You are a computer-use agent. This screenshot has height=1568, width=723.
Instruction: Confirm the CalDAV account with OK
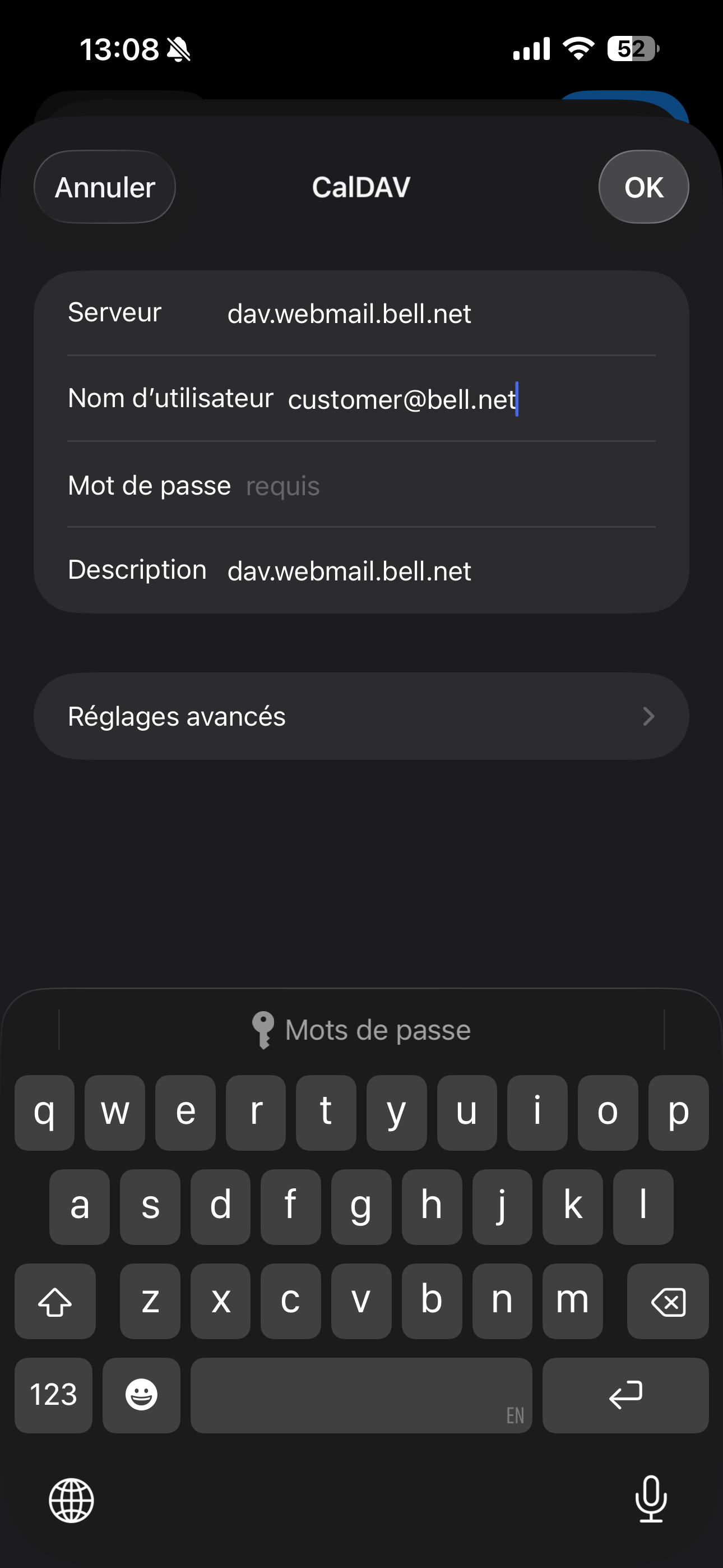[643, 187]
